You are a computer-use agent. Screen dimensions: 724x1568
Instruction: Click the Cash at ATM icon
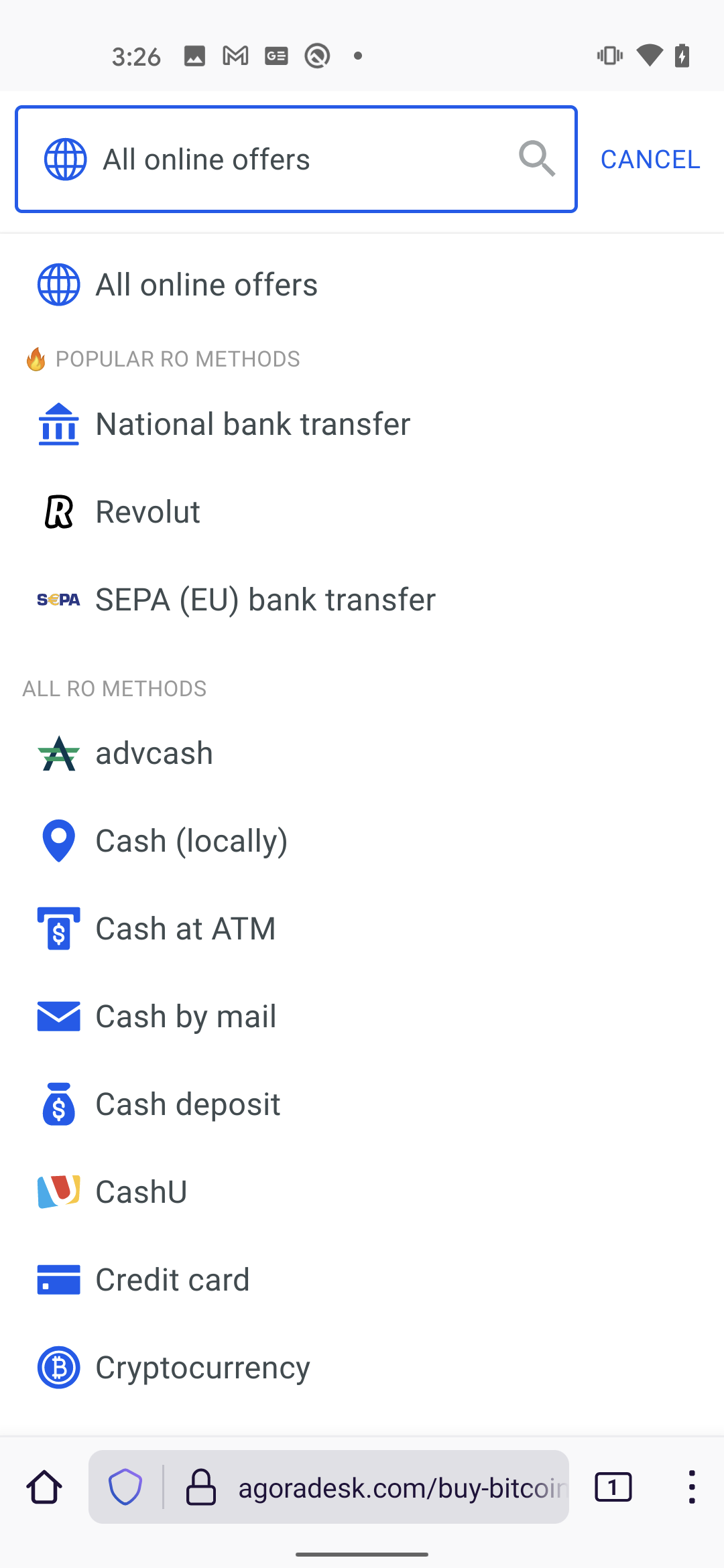tap(58, 929)
